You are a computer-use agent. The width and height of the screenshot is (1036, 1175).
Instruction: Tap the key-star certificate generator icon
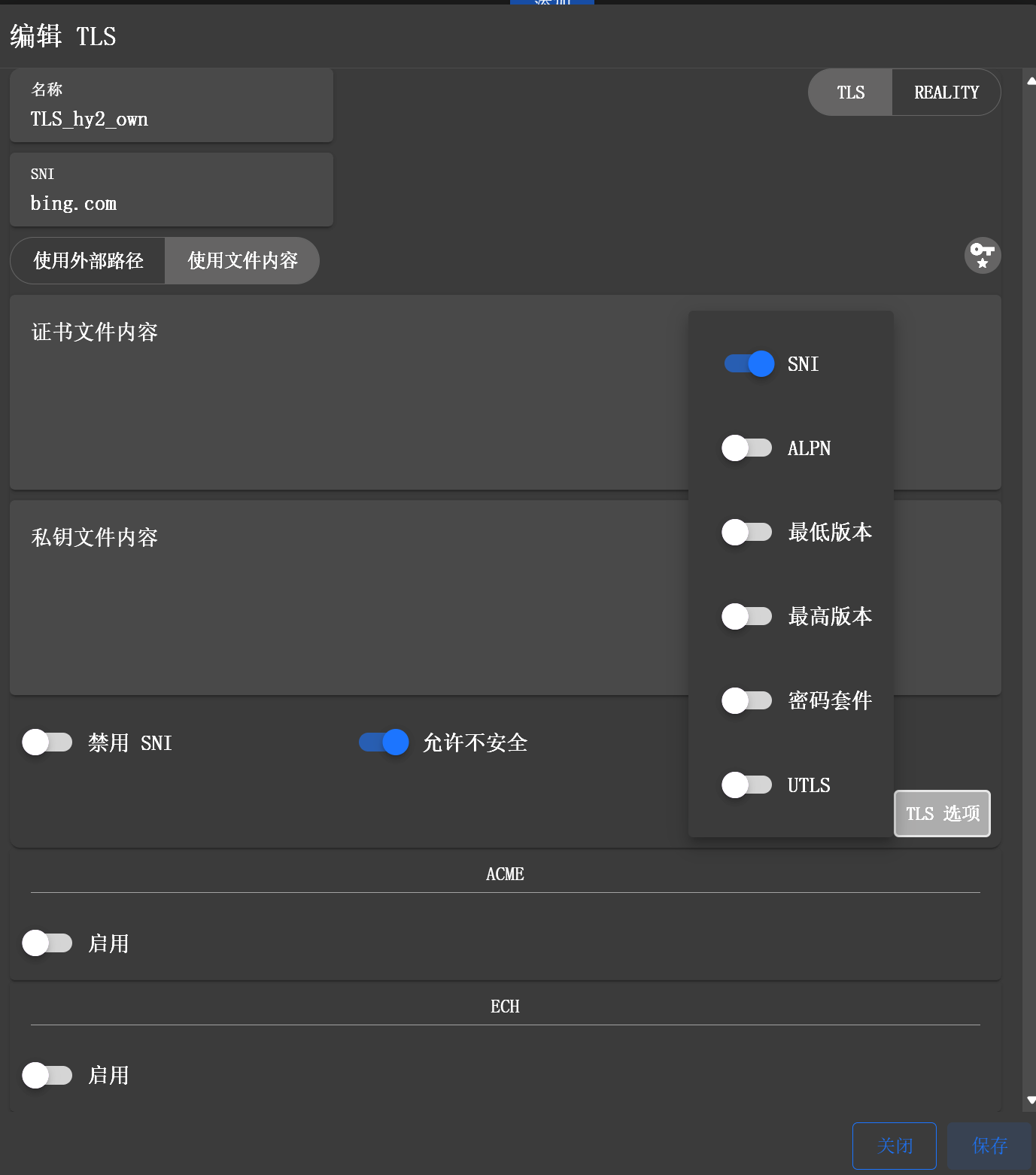pos(982,256)
